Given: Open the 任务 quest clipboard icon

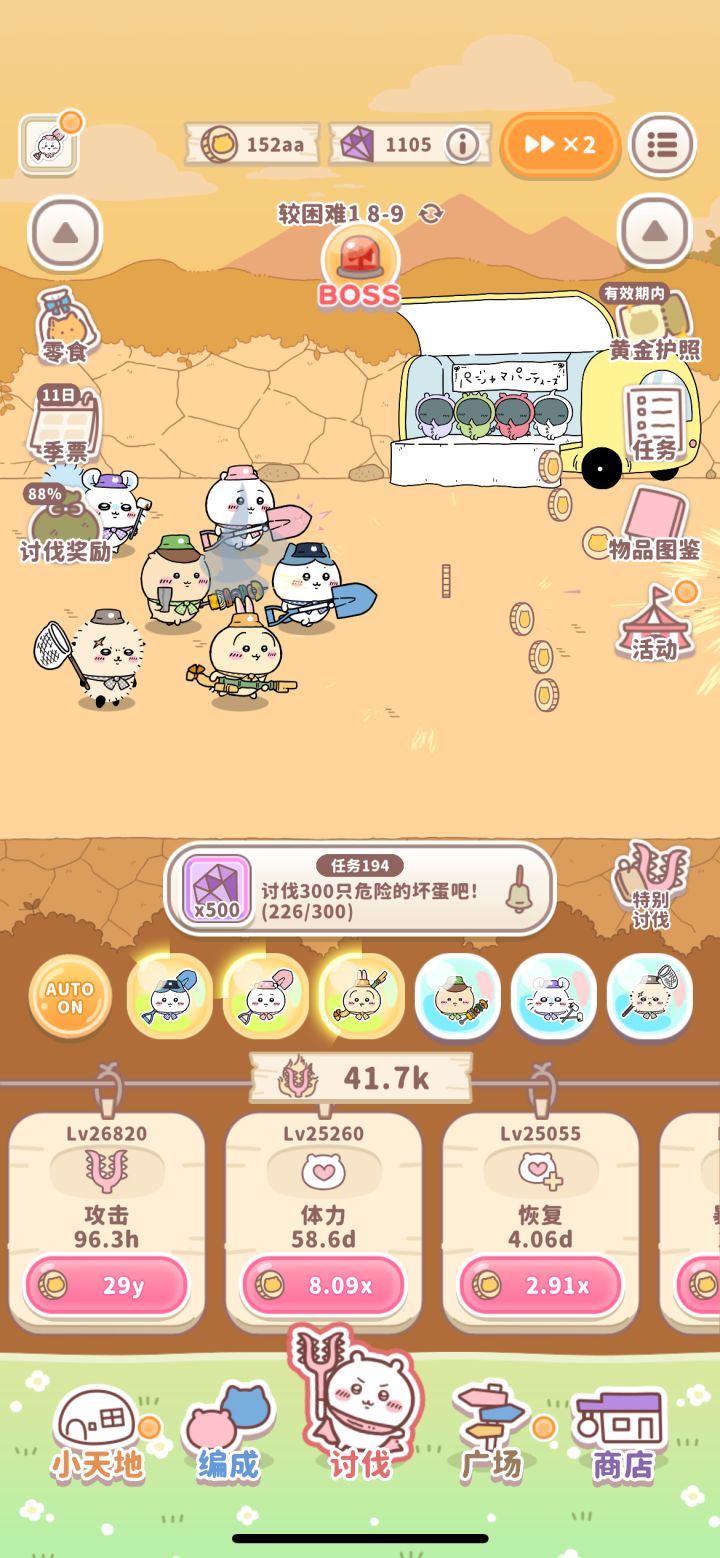Looking at the screenshot, I should click(651, 419).
